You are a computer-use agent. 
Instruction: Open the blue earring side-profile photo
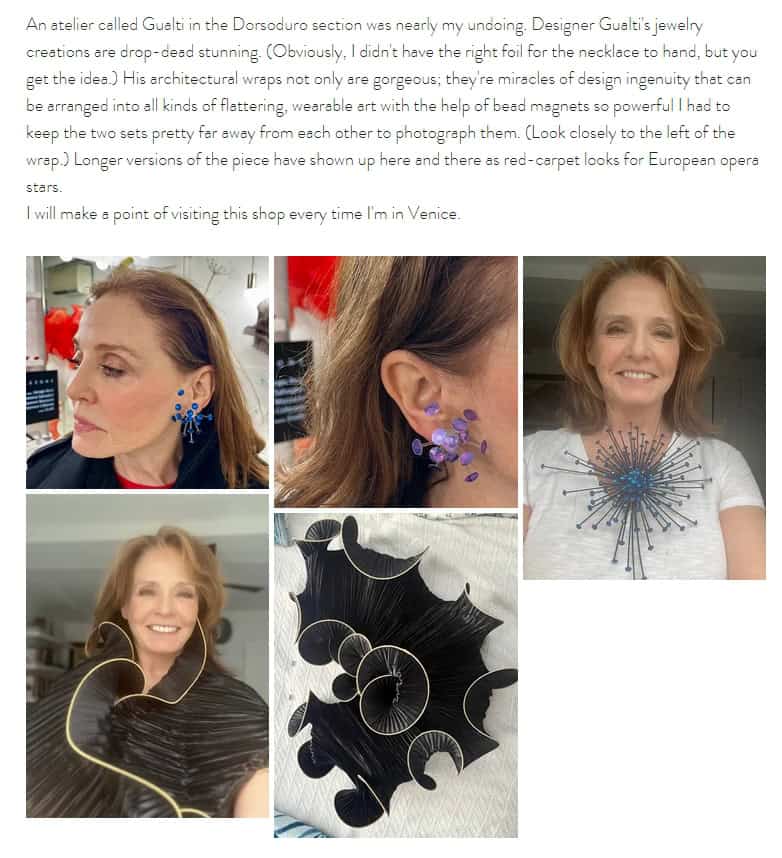[147, 372]
